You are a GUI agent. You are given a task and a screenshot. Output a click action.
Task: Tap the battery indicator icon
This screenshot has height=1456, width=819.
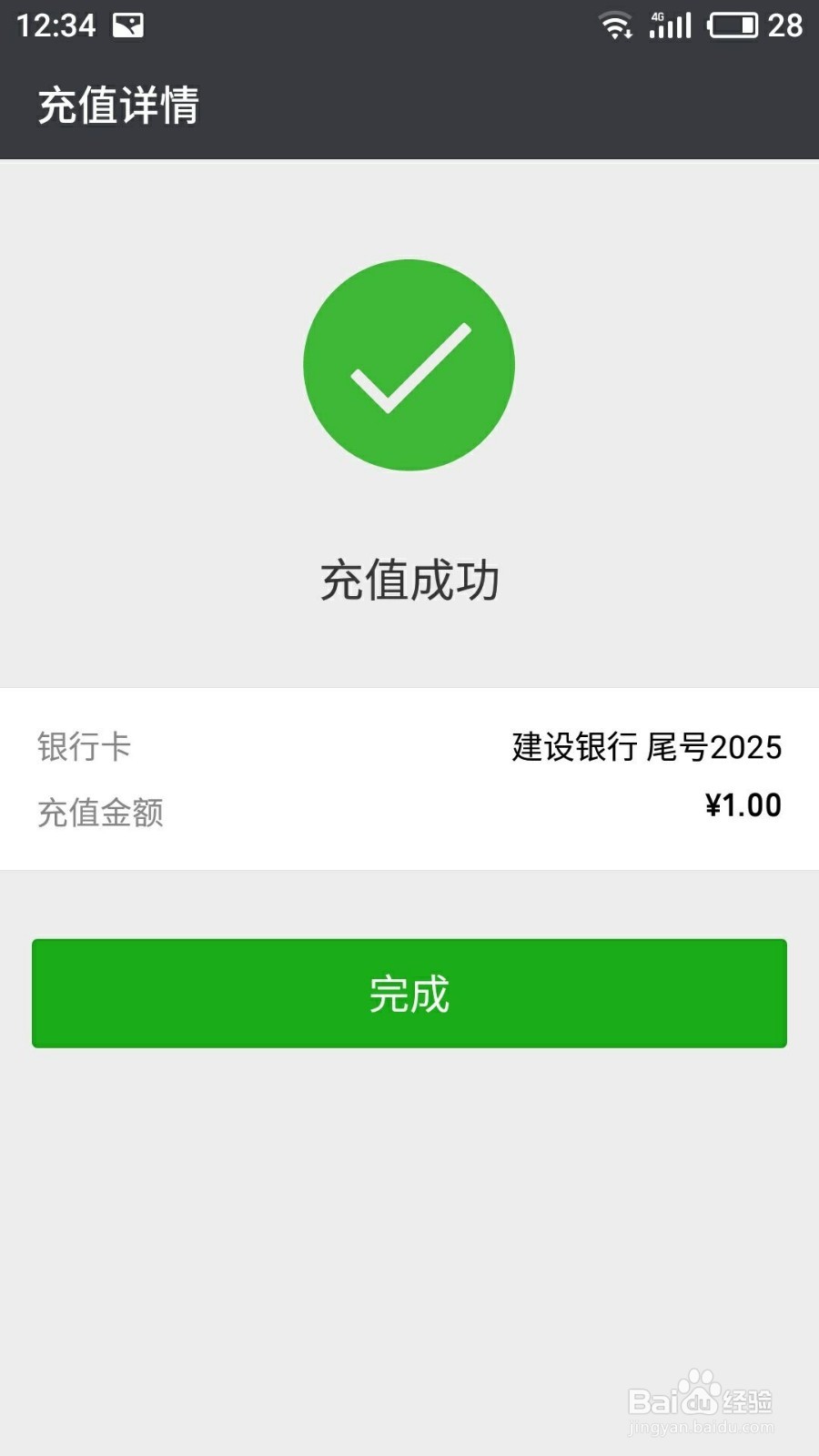[x=733, y=25]
